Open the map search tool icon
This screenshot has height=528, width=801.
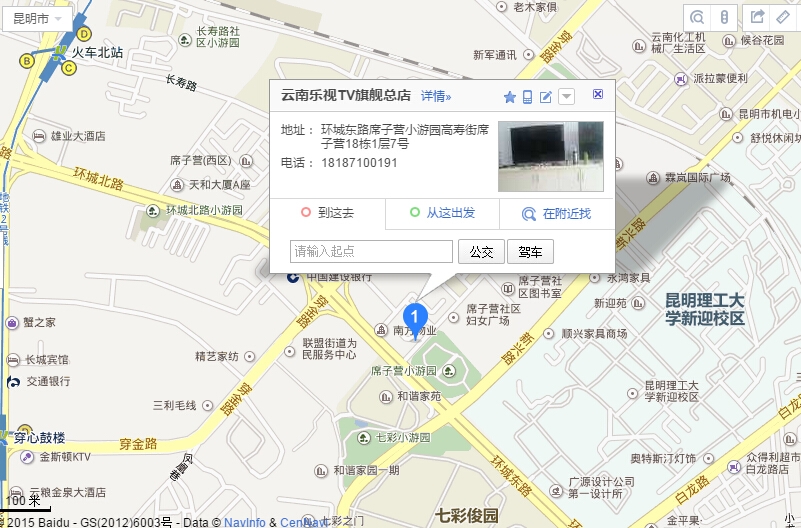697,17
